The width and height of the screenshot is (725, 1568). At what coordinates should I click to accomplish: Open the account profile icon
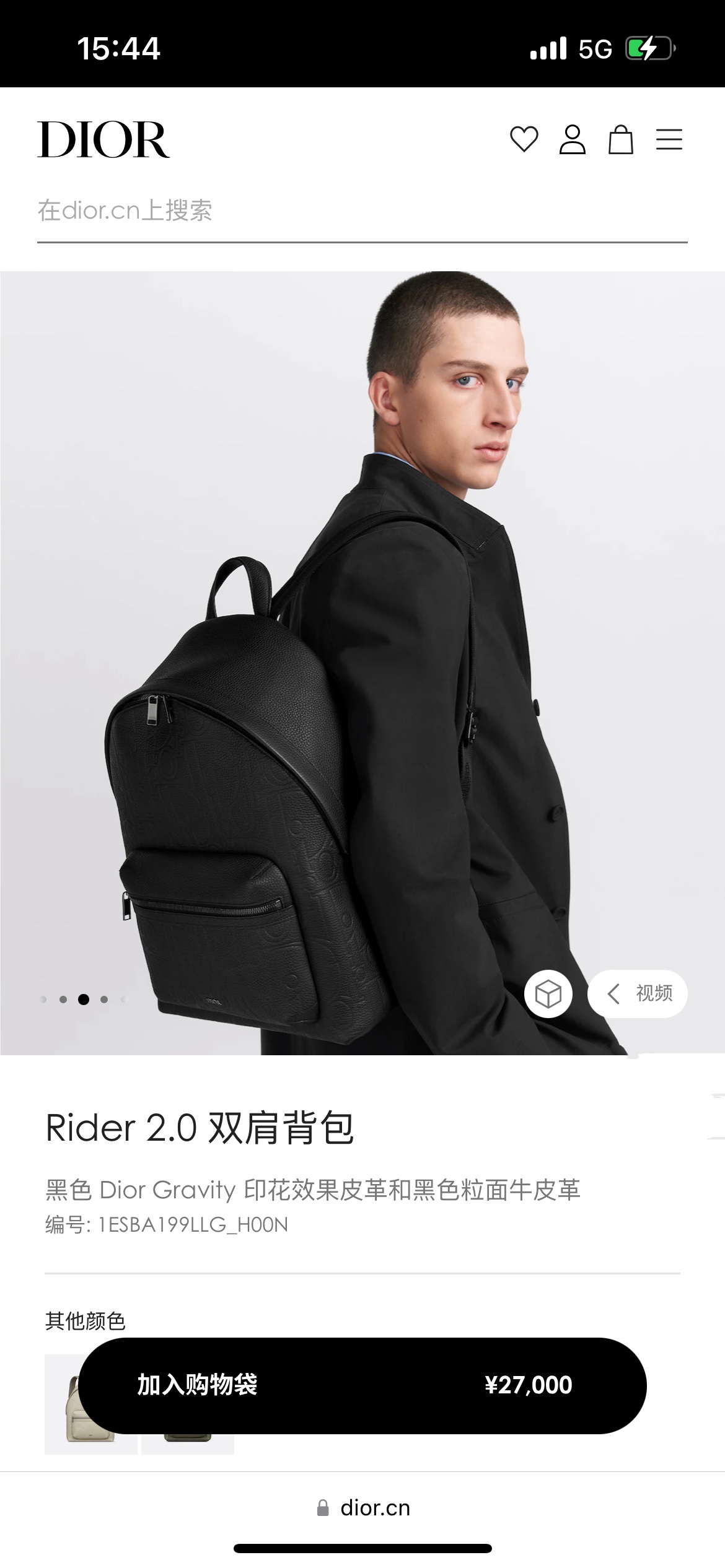click(x=572, y=139)
